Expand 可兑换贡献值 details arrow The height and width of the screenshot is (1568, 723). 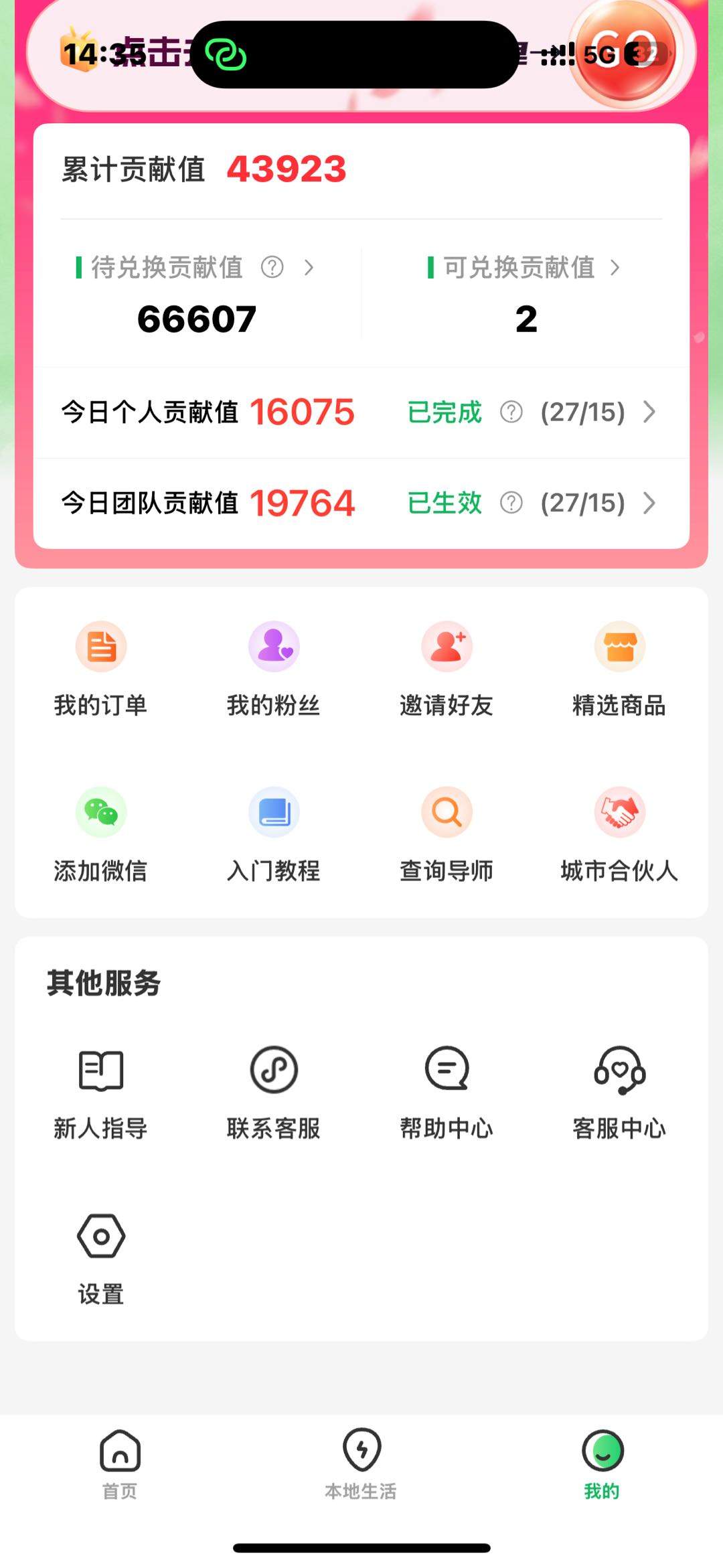(x=617, y=267)
